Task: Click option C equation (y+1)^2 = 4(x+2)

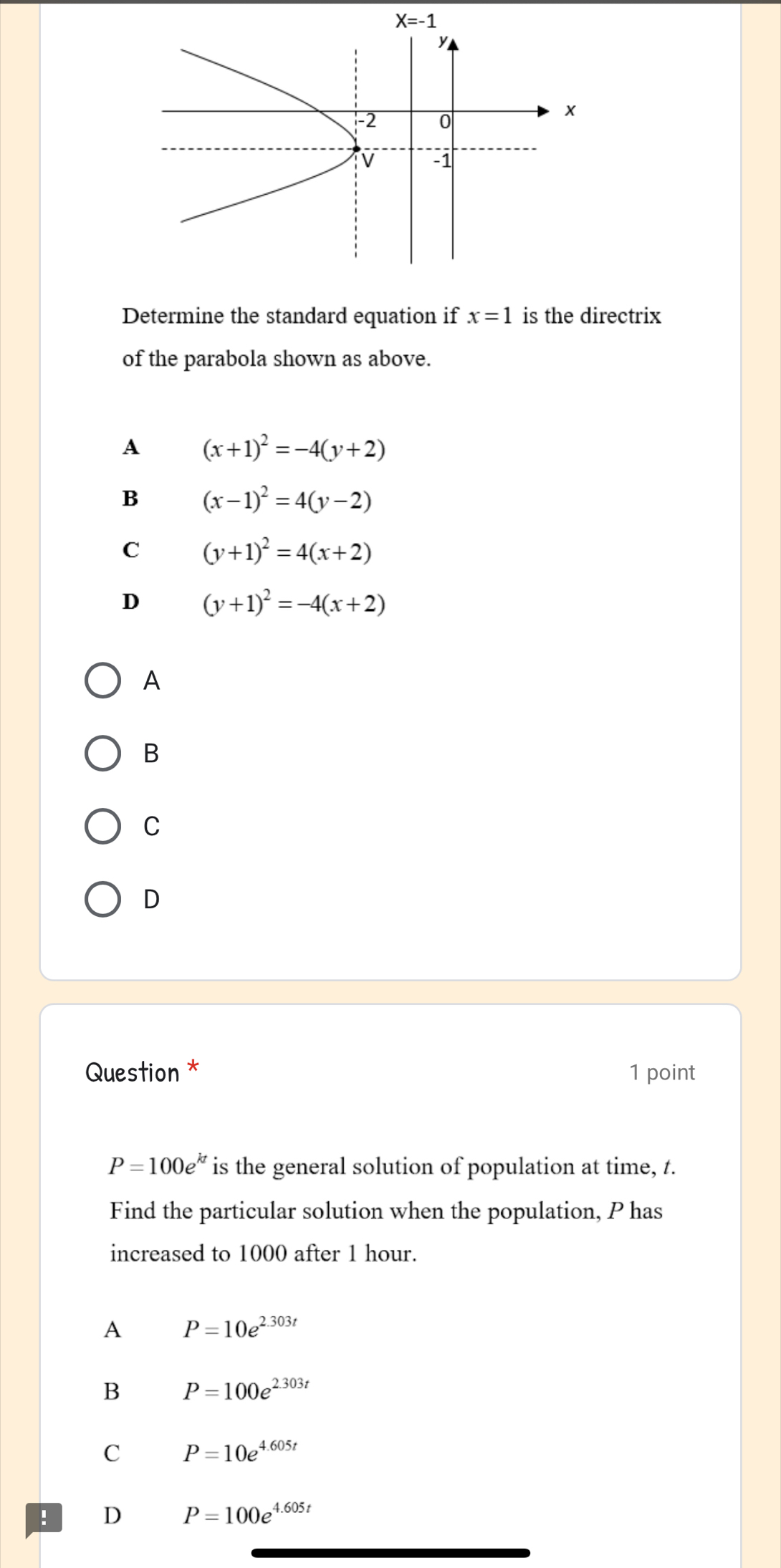Action: coord(286,551)
